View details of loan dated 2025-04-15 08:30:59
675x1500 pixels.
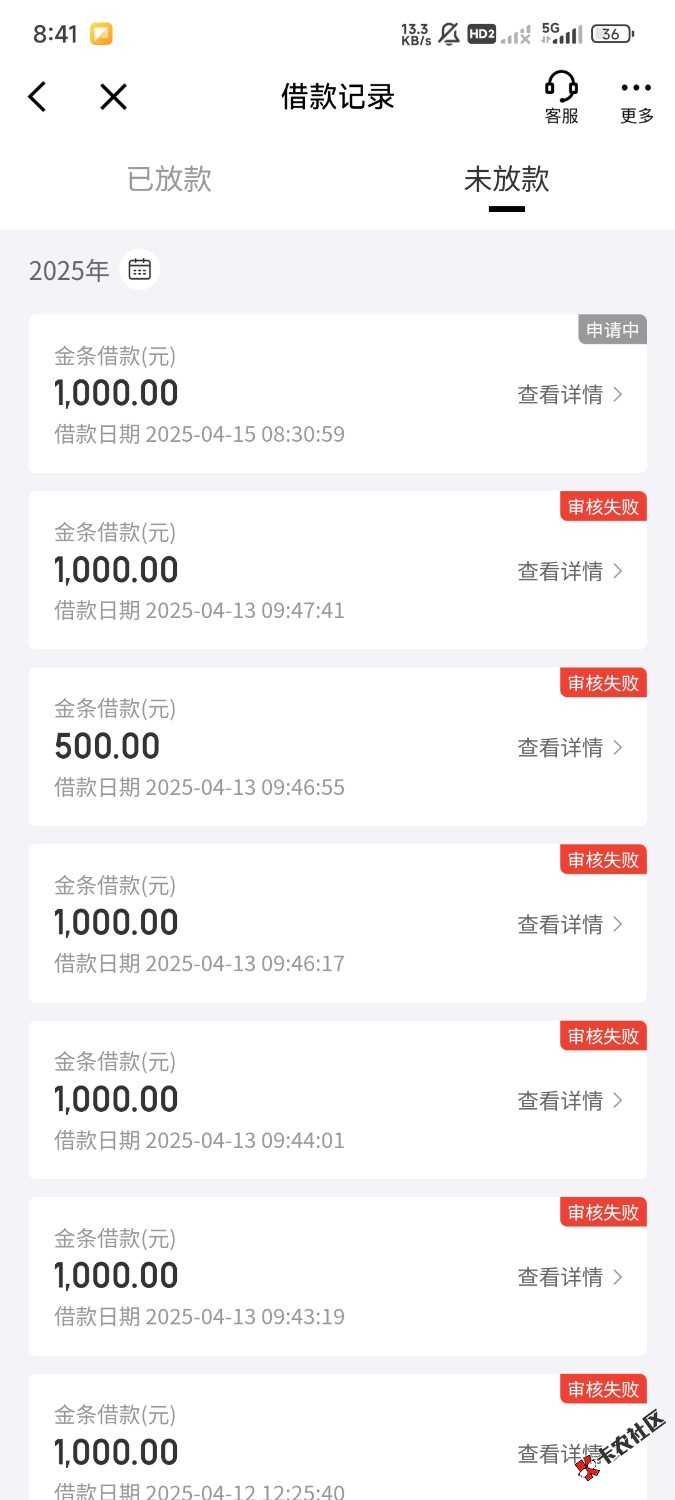tap(570, 395)
